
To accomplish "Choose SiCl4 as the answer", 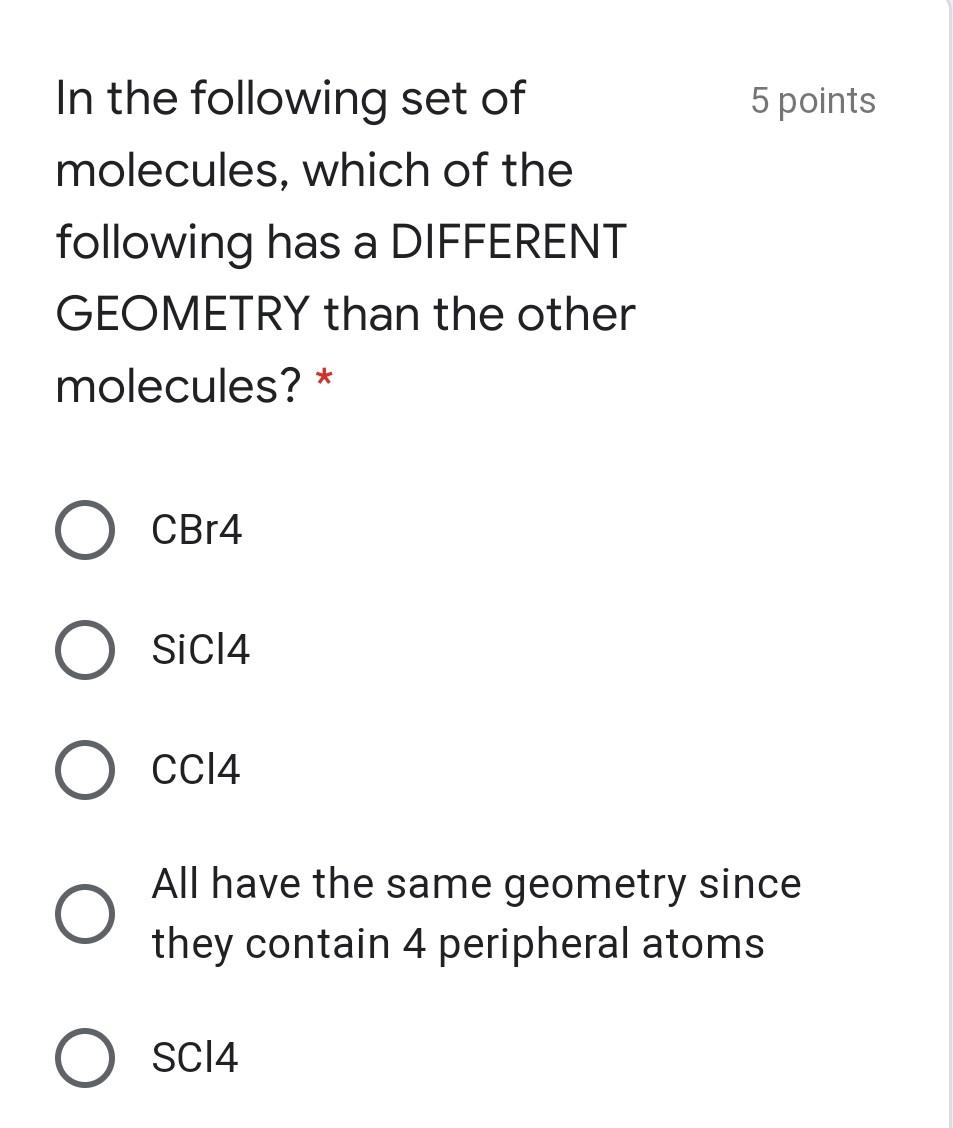I will tap(84, 650).
